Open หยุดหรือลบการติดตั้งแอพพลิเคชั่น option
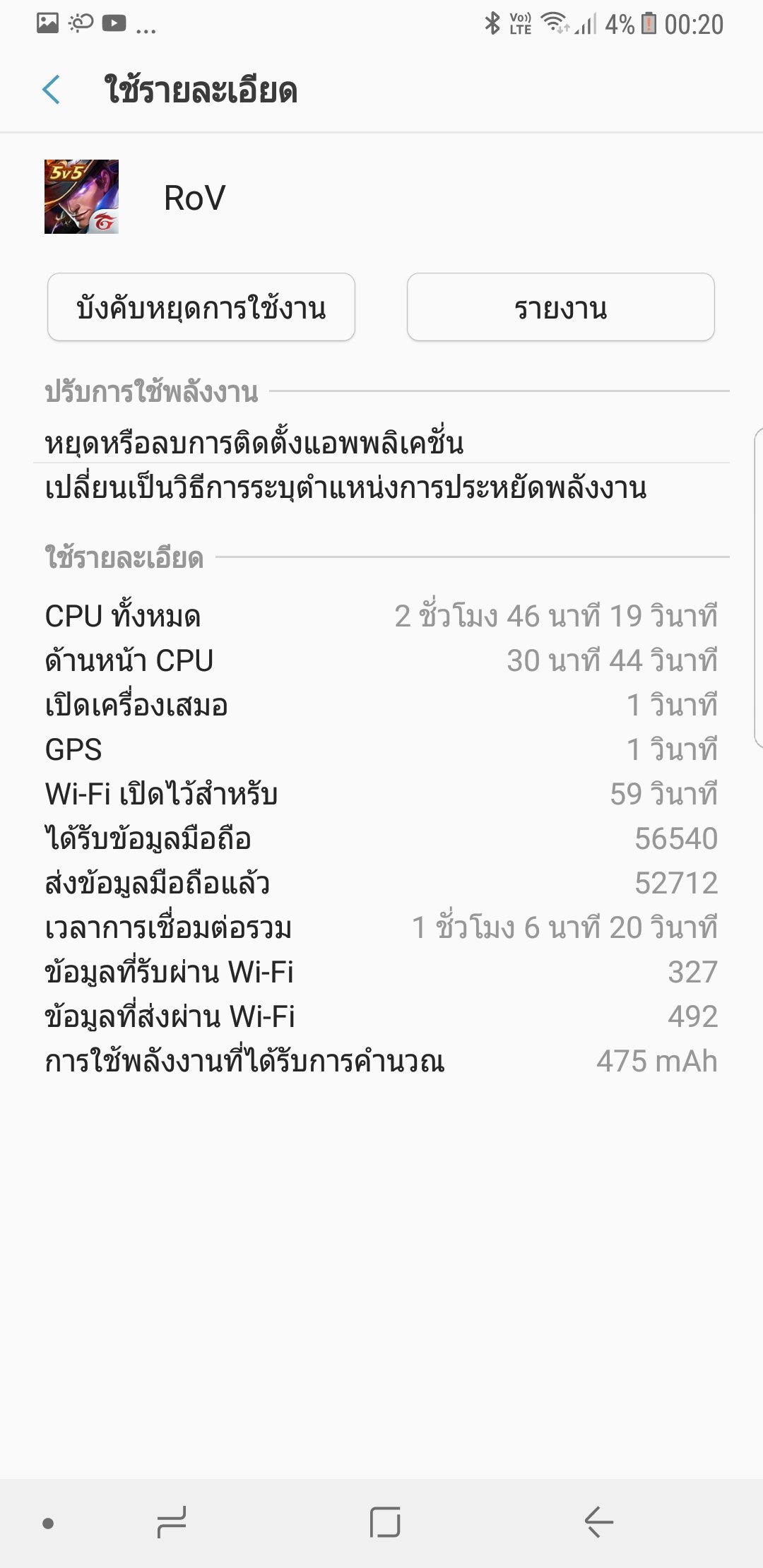The width and height of the screenshot is (763, 1568). [254, 444]
